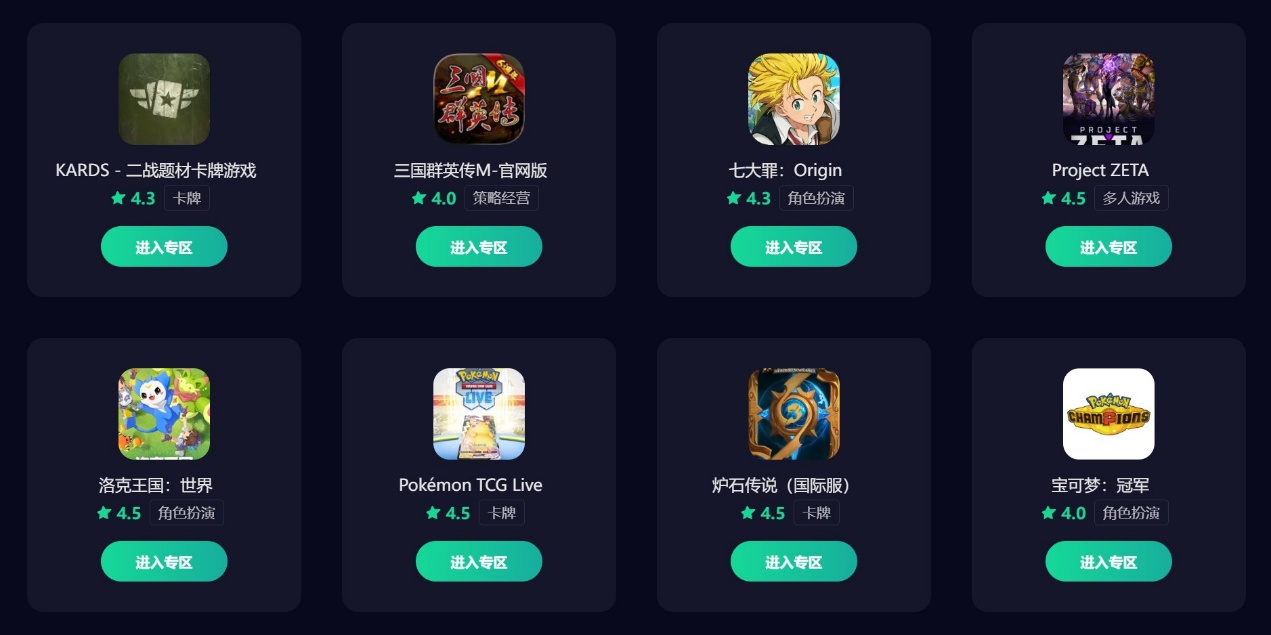The image size is (1271, 635).
Task: Open the 三国群英传M game icon
Action: (479, 99)
